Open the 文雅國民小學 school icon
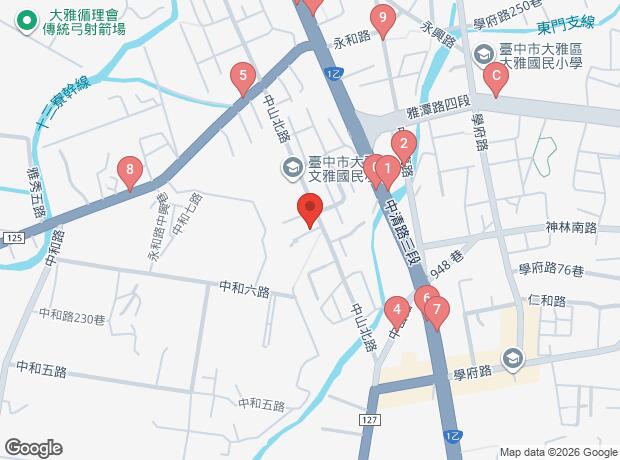 pyautogui.click(x=292, y=168)
